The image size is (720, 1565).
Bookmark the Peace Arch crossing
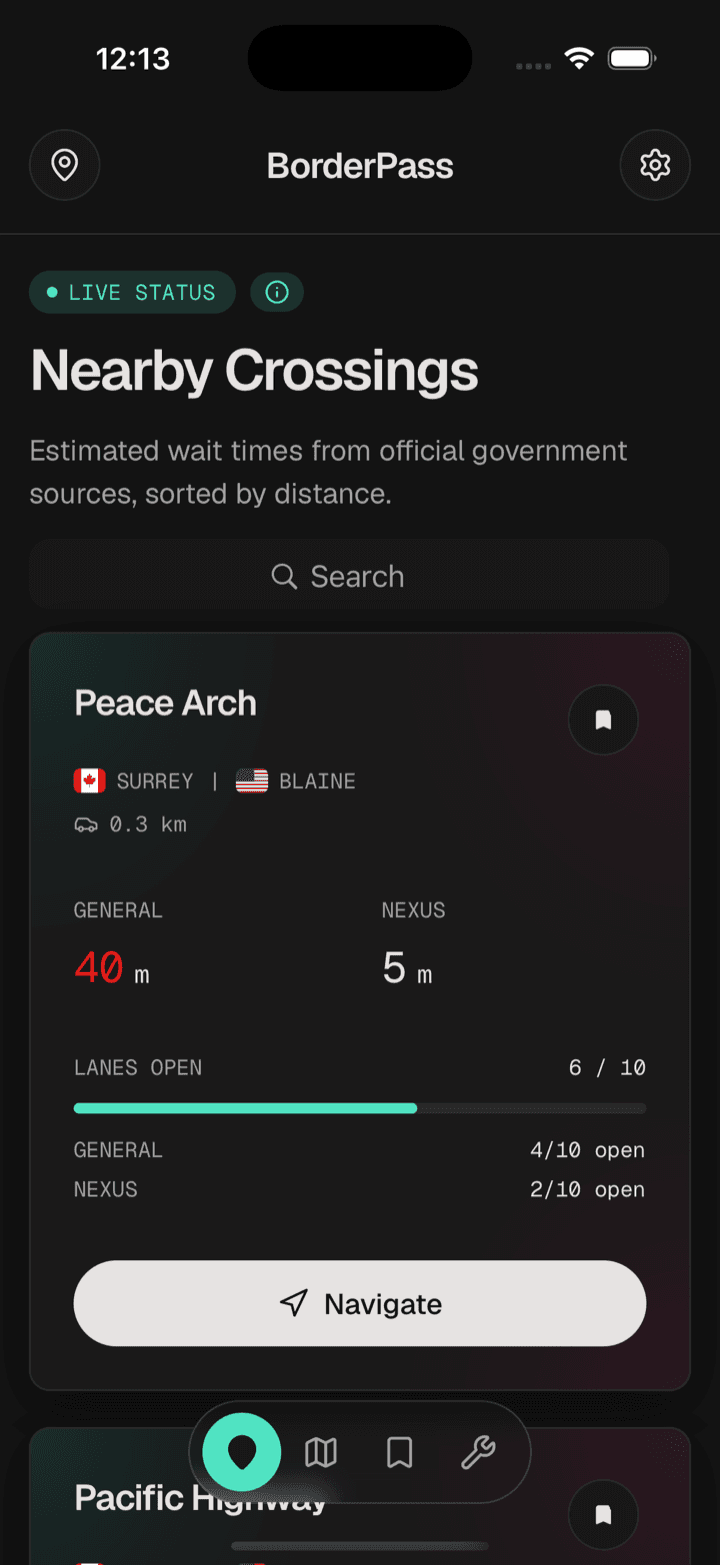603,719
